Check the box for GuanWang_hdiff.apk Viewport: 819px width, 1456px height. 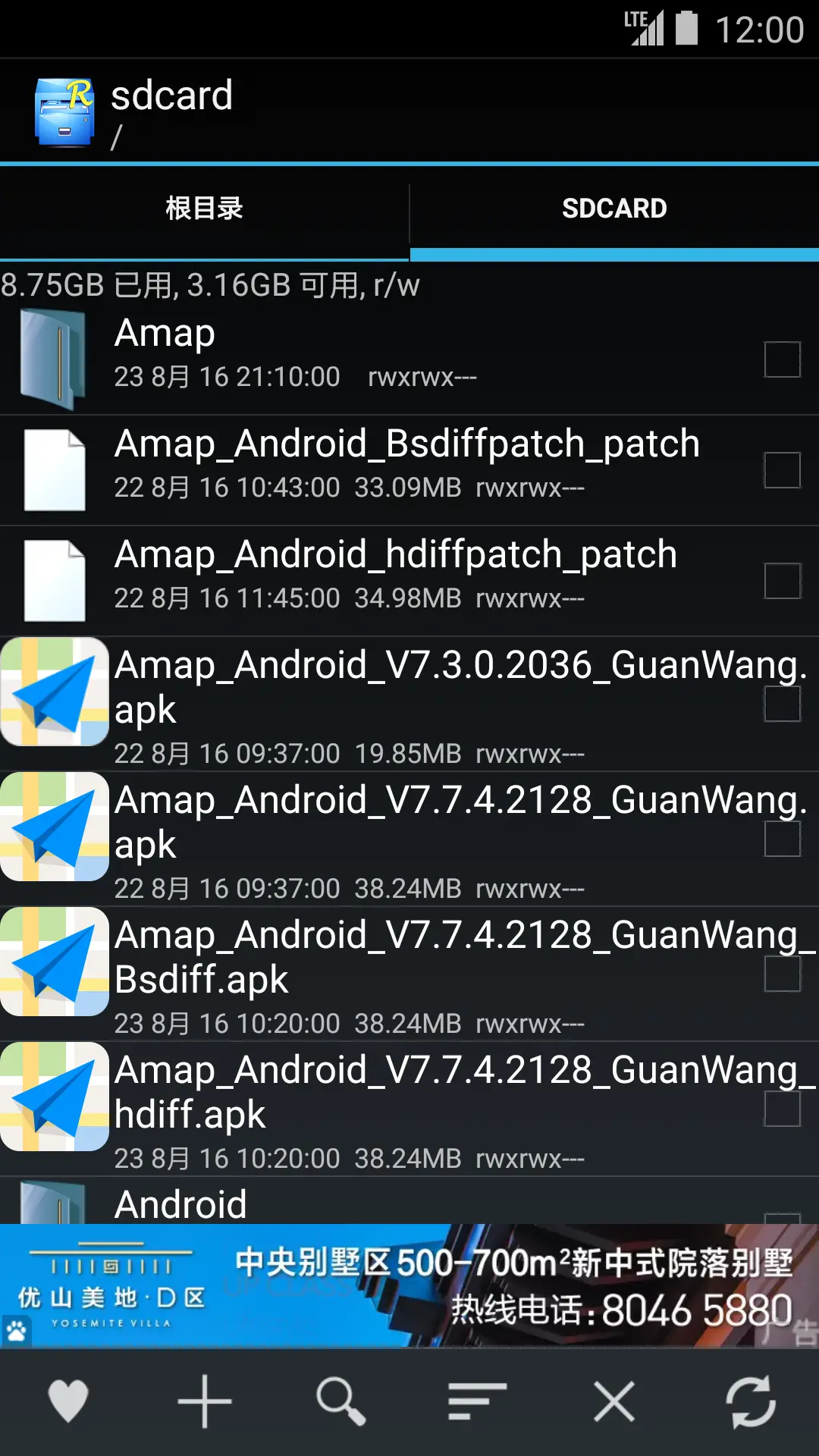[x=782, y=1109]
